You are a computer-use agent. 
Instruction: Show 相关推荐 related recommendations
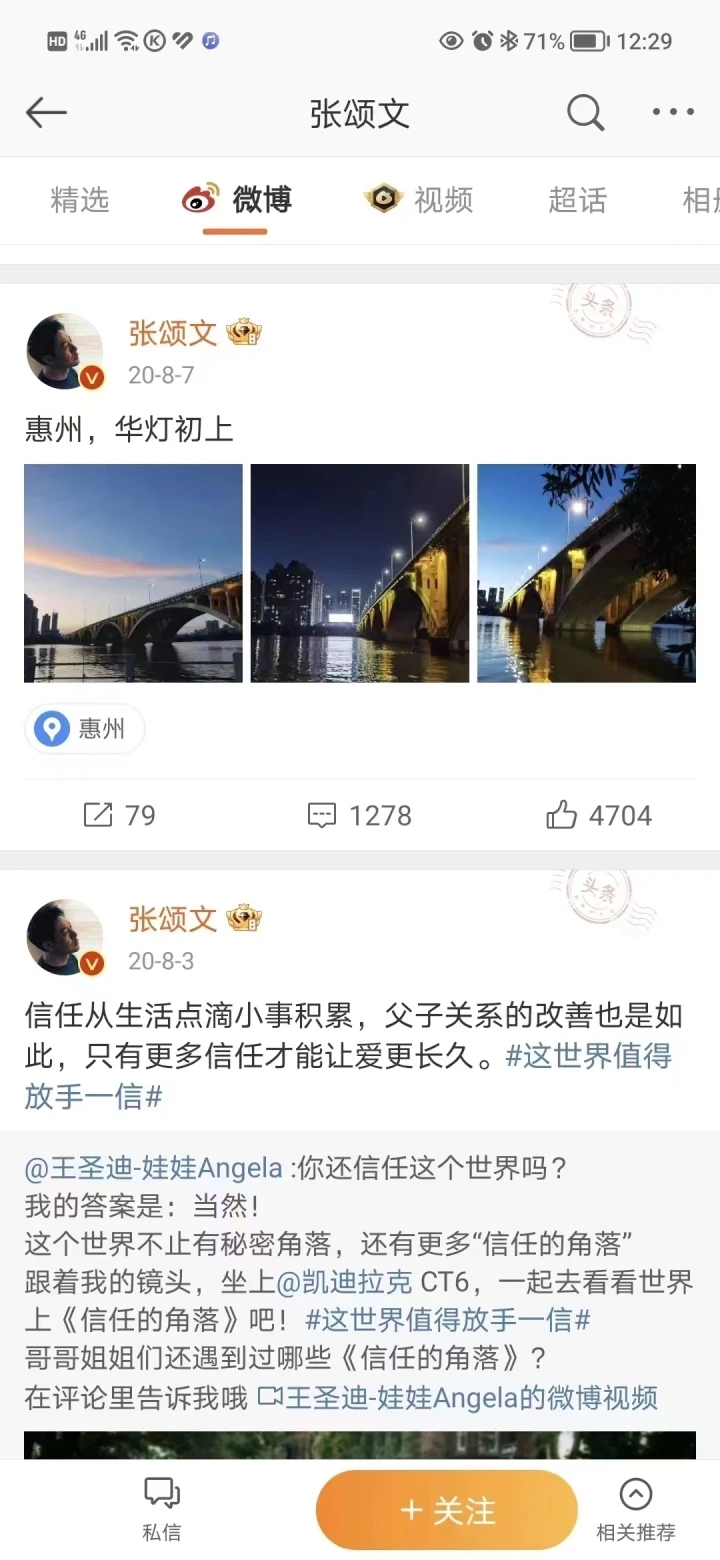click(x=636, y=1509)
